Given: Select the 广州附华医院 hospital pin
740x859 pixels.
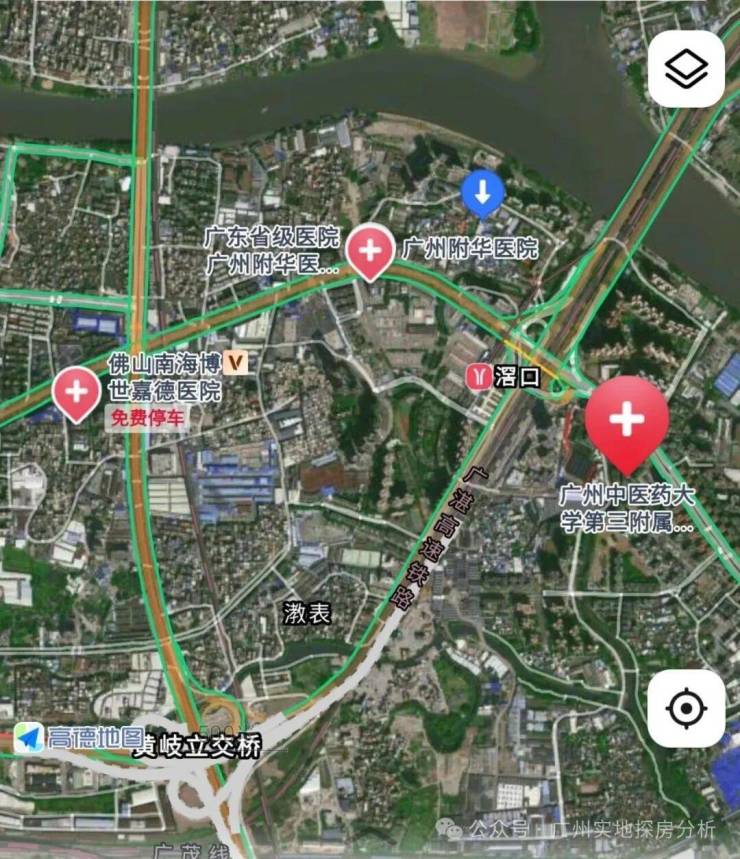Looking at the screenshot, I should (x=370, y=250).
